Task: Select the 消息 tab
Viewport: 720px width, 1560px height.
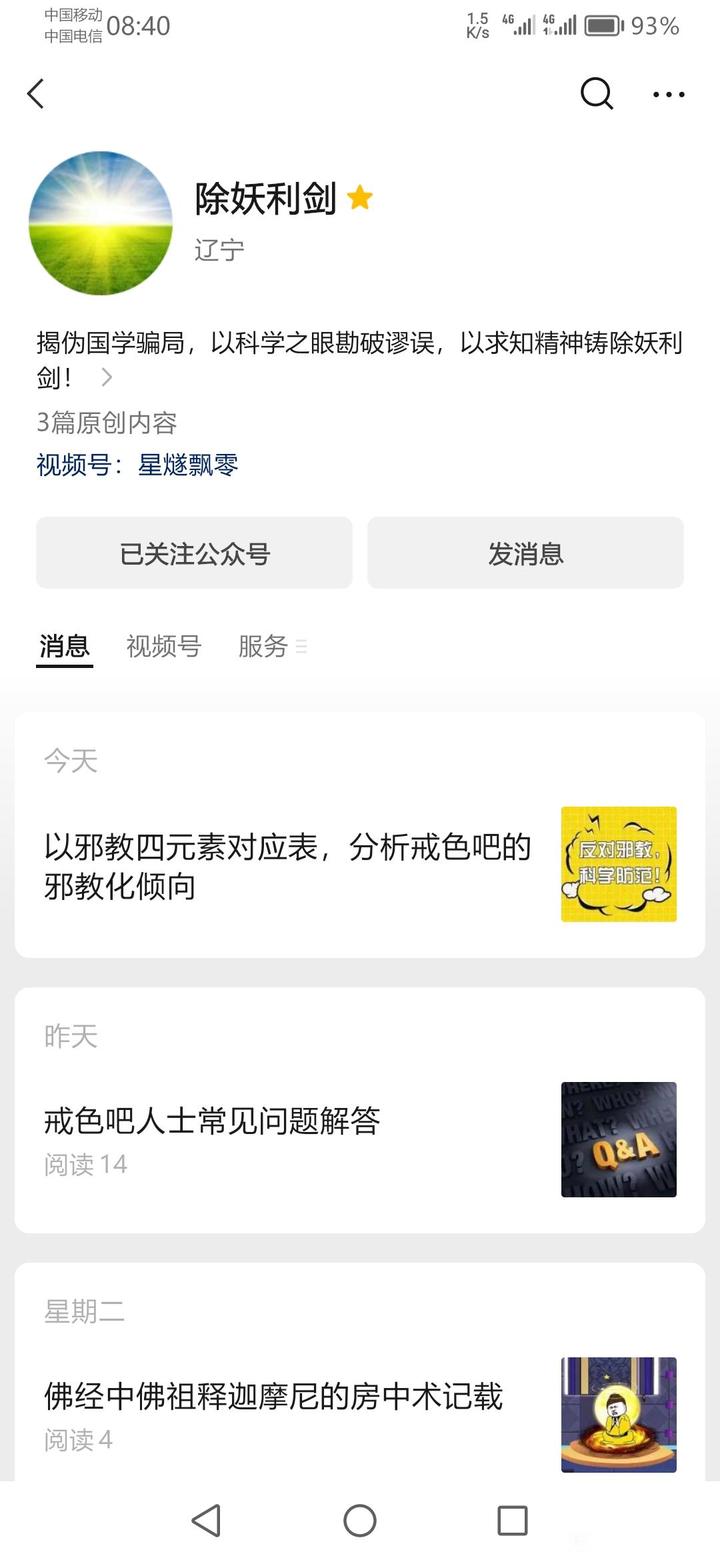Action: (x=65, y=646)
